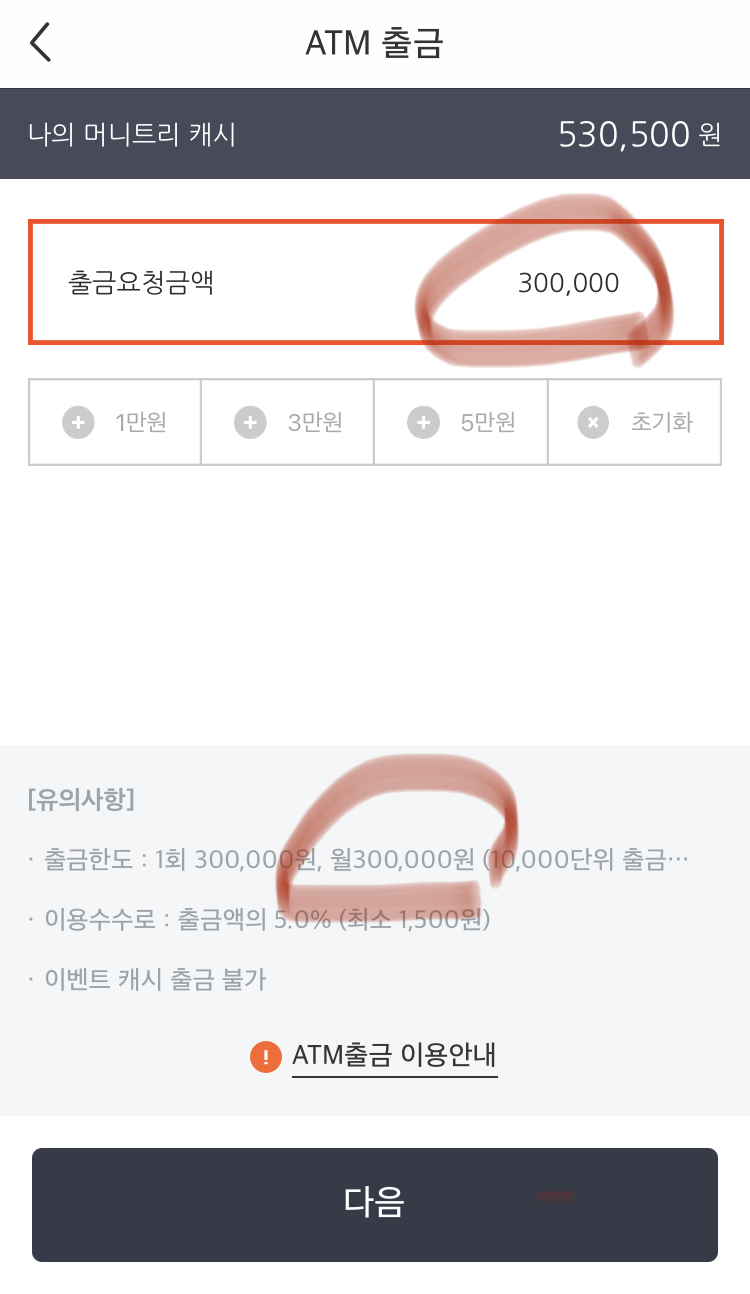Open the ATM출금 이용안내 link

coord(394,1055)
